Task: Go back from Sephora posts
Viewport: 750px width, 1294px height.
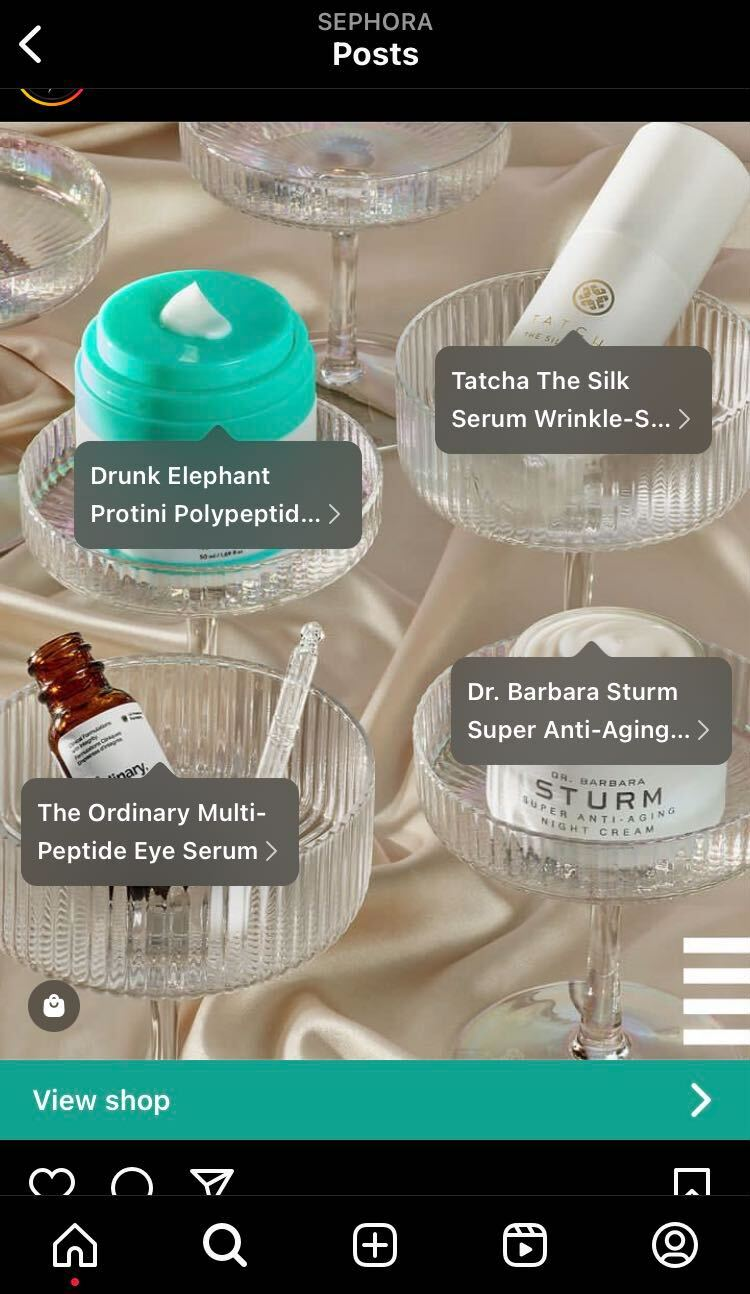Action: [x=31, y=45]
